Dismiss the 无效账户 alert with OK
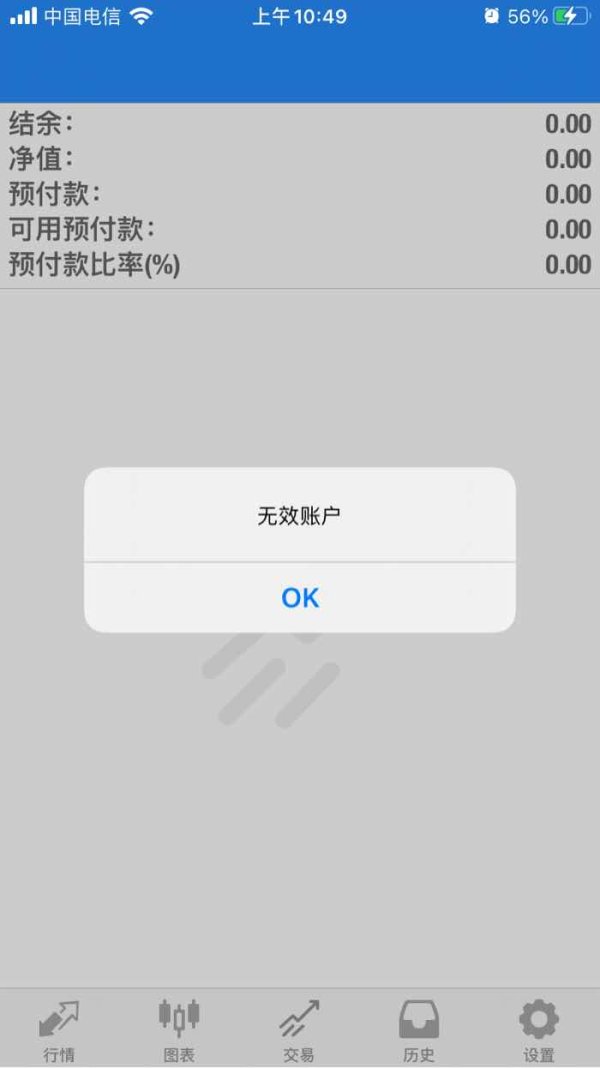 tap(300, 597)
